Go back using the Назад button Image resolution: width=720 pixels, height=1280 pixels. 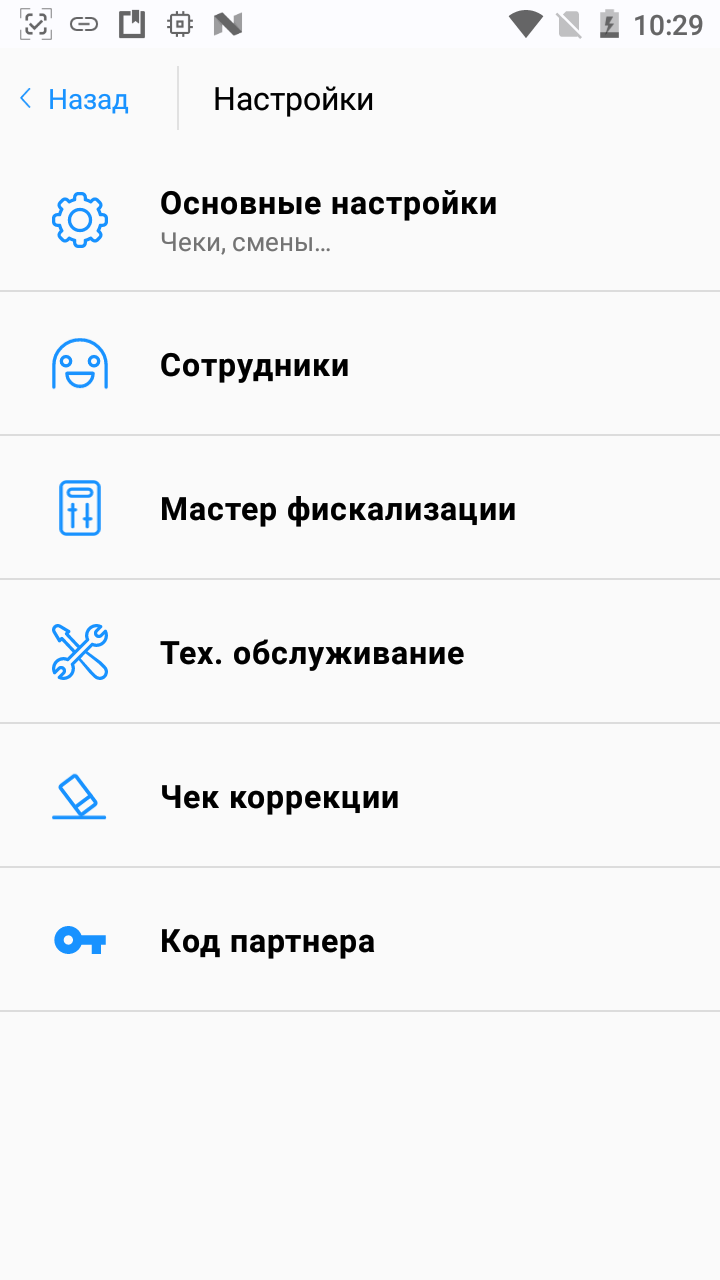pos(74,99)
